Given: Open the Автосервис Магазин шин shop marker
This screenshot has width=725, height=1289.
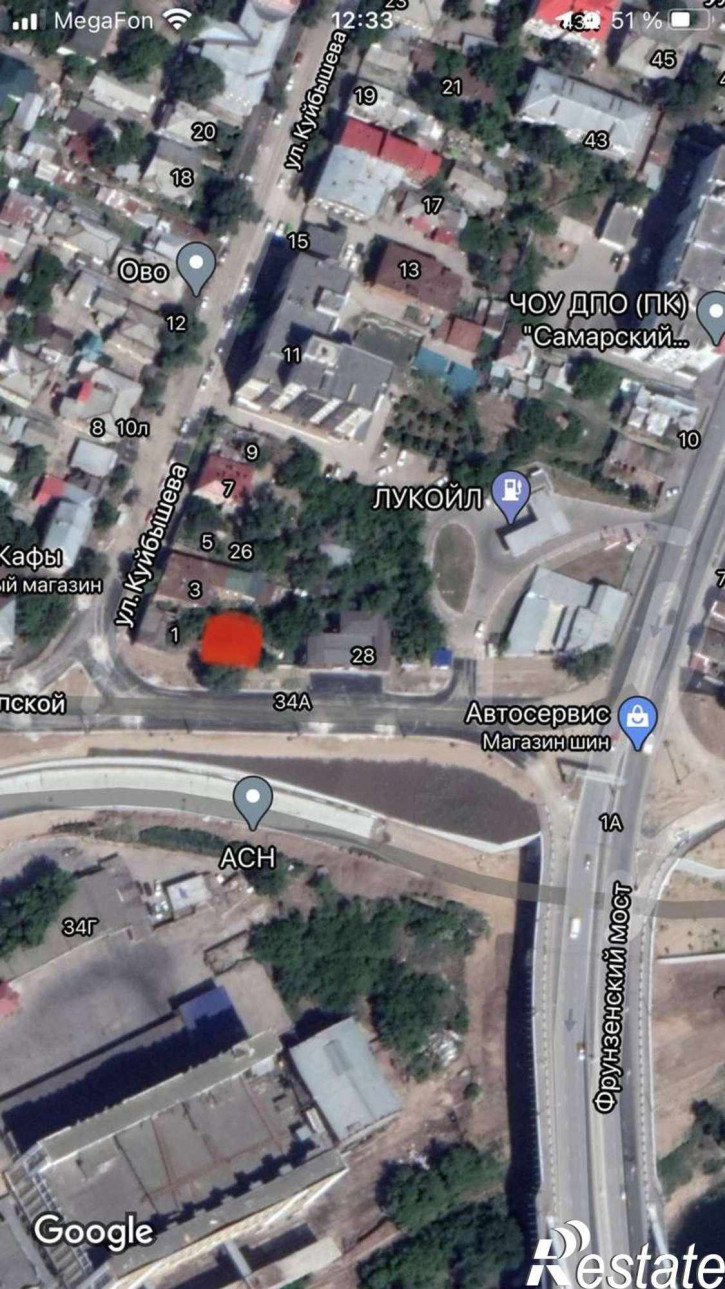Looking at the screenshot, I should point(637,719).
